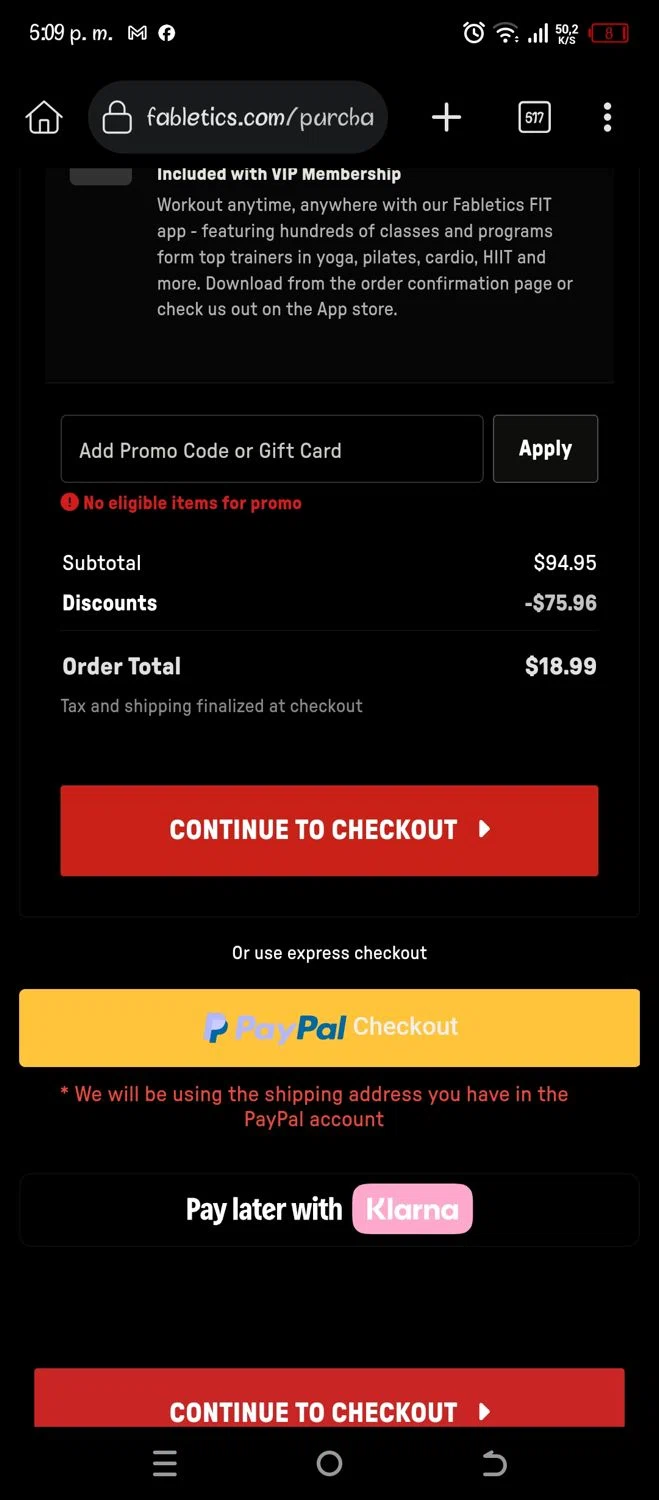
Task: Go back using the system back button
Action: click(494, 1464)
